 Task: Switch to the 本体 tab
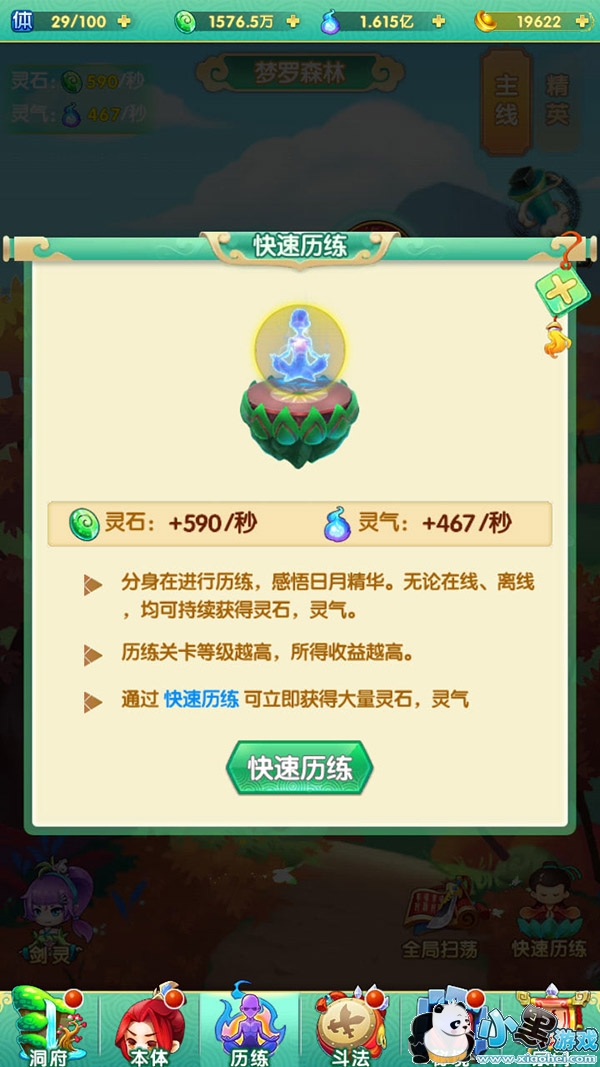pos(150,1028)
